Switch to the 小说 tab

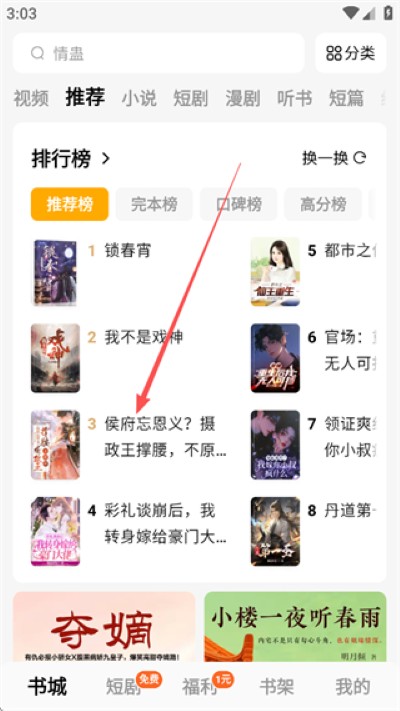tap(139, 98)
